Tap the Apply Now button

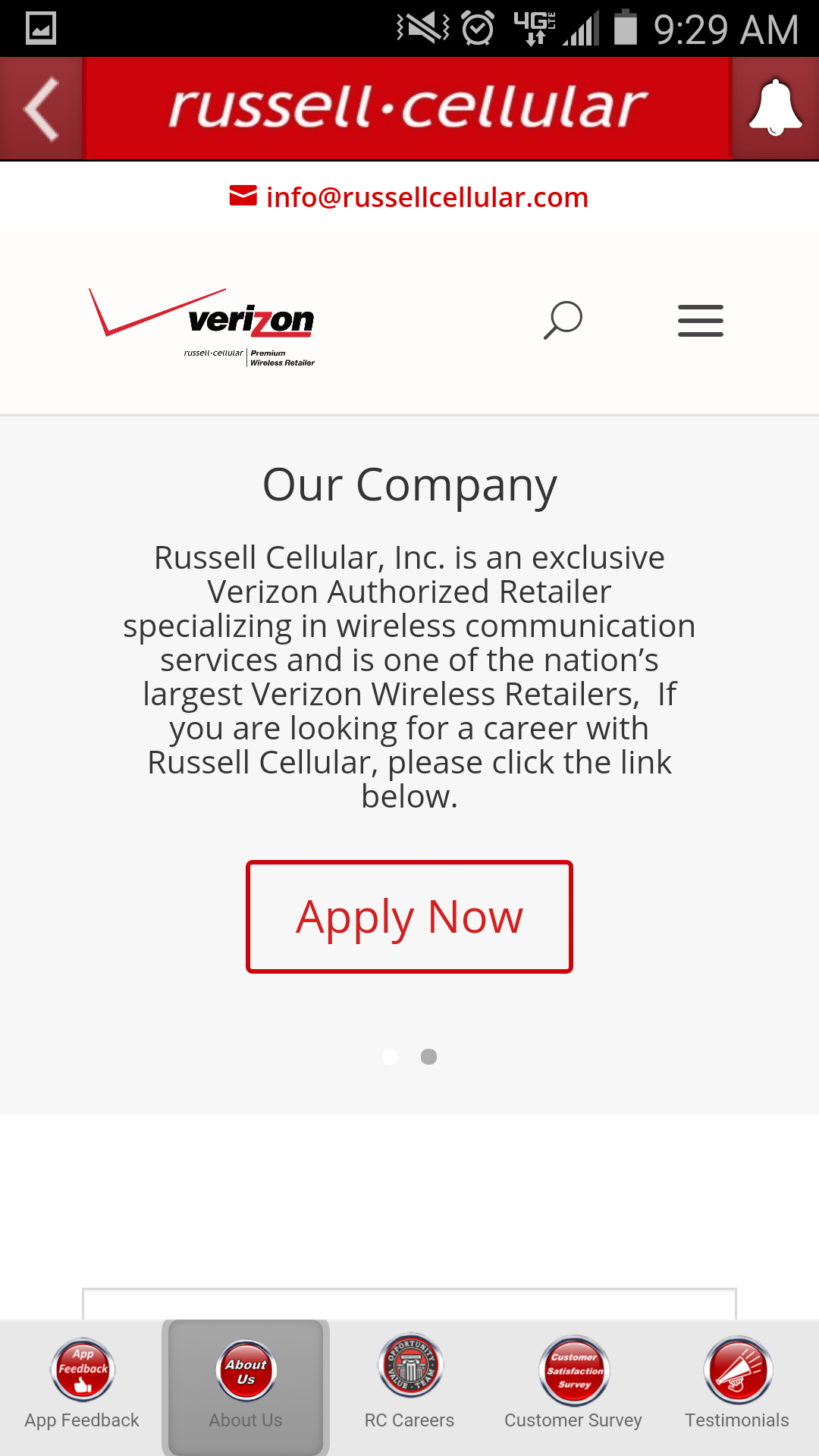click(409, 916)
